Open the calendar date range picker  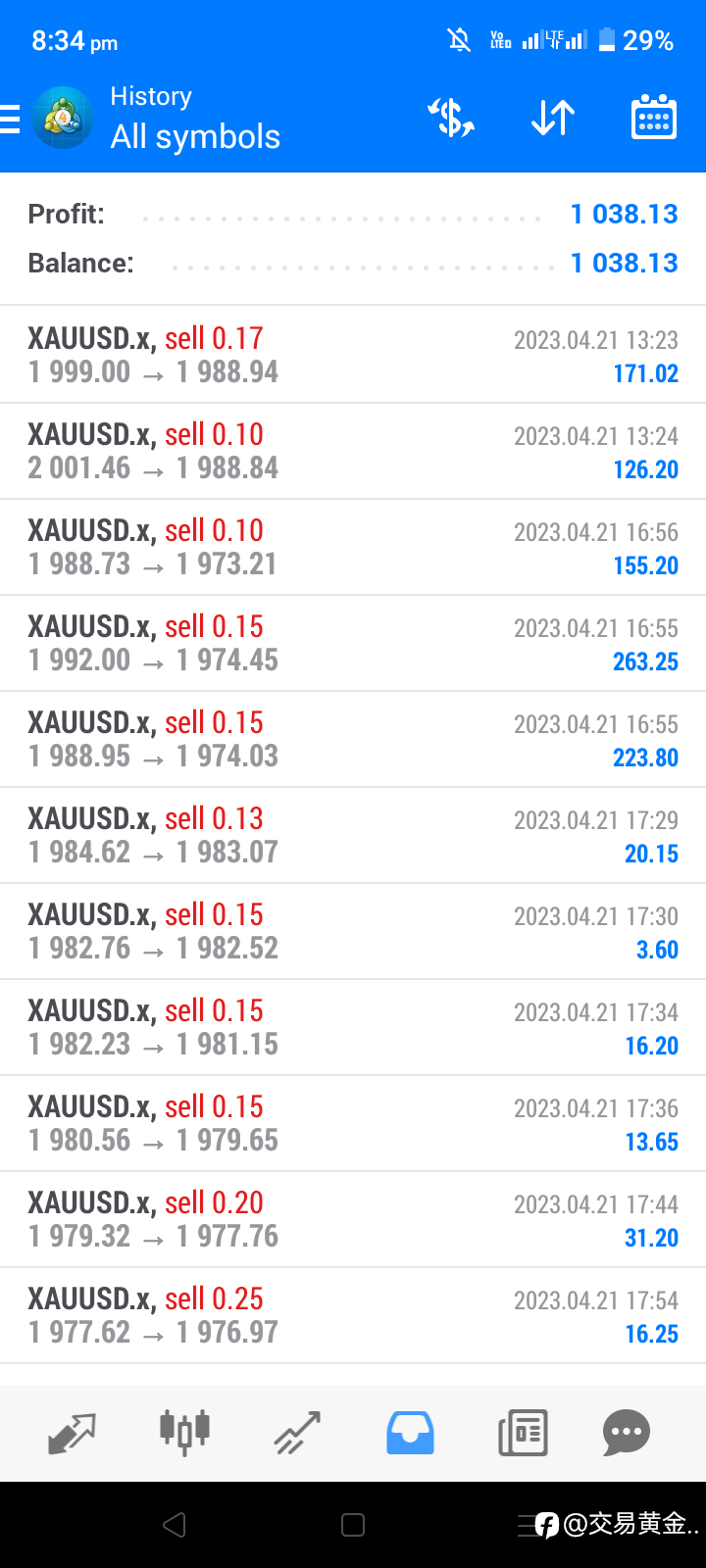coord(653,118)
